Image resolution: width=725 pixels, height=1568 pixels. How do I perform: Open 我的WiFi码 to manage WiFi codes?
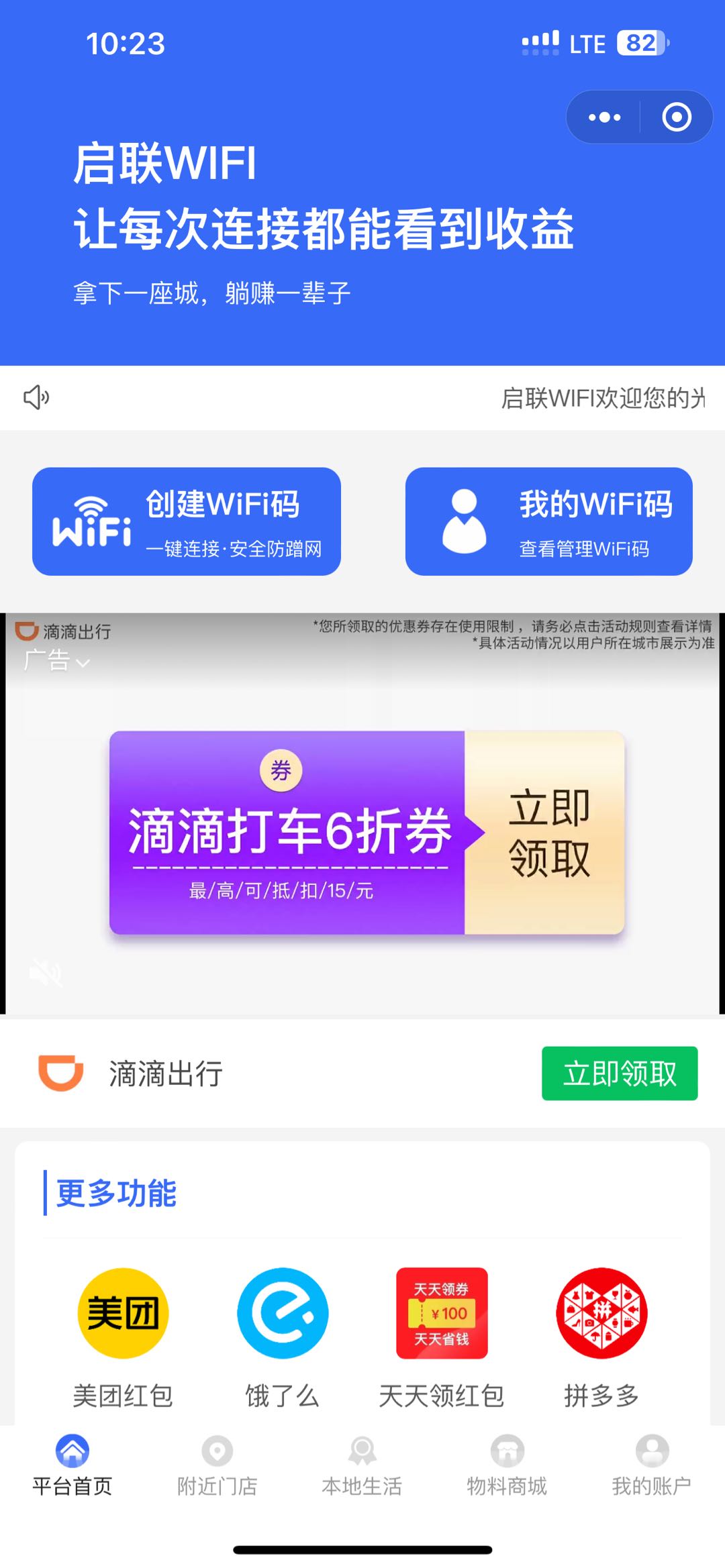tap(548, 521)
